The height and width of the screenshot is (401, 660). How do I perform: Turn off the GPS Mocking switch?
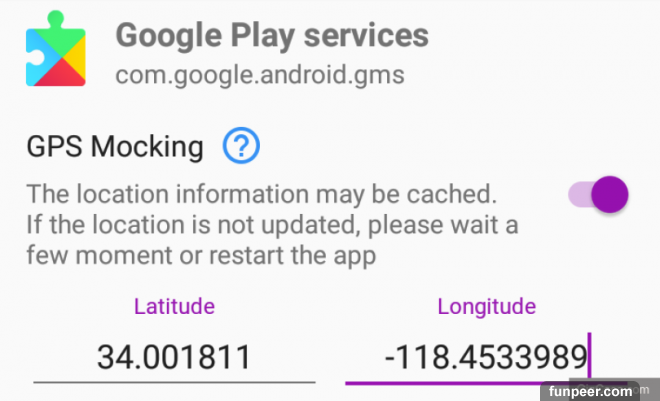pyautogui.click(x=598, y=195)
